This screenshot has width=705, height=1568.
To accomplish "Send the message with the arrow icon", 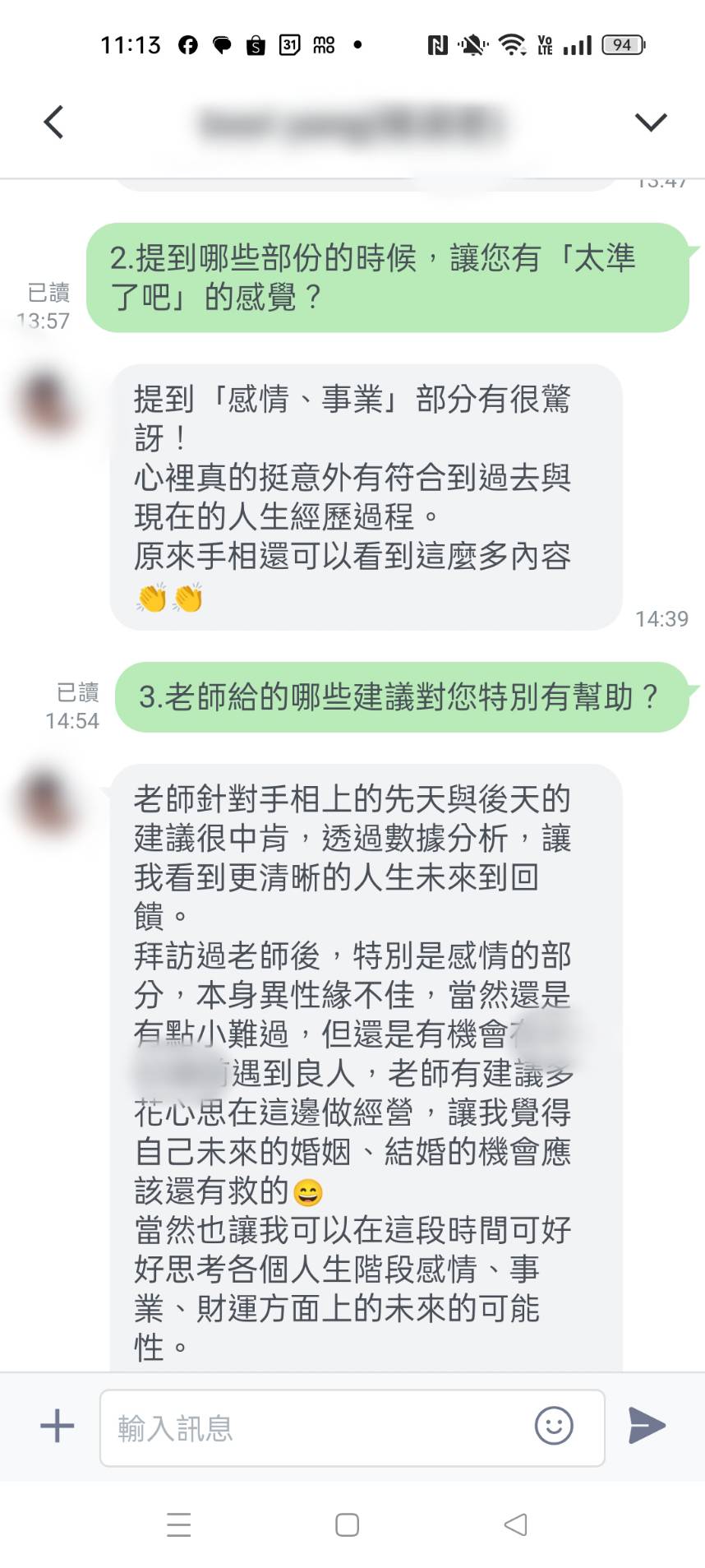I will click(x=647, y=1425).
